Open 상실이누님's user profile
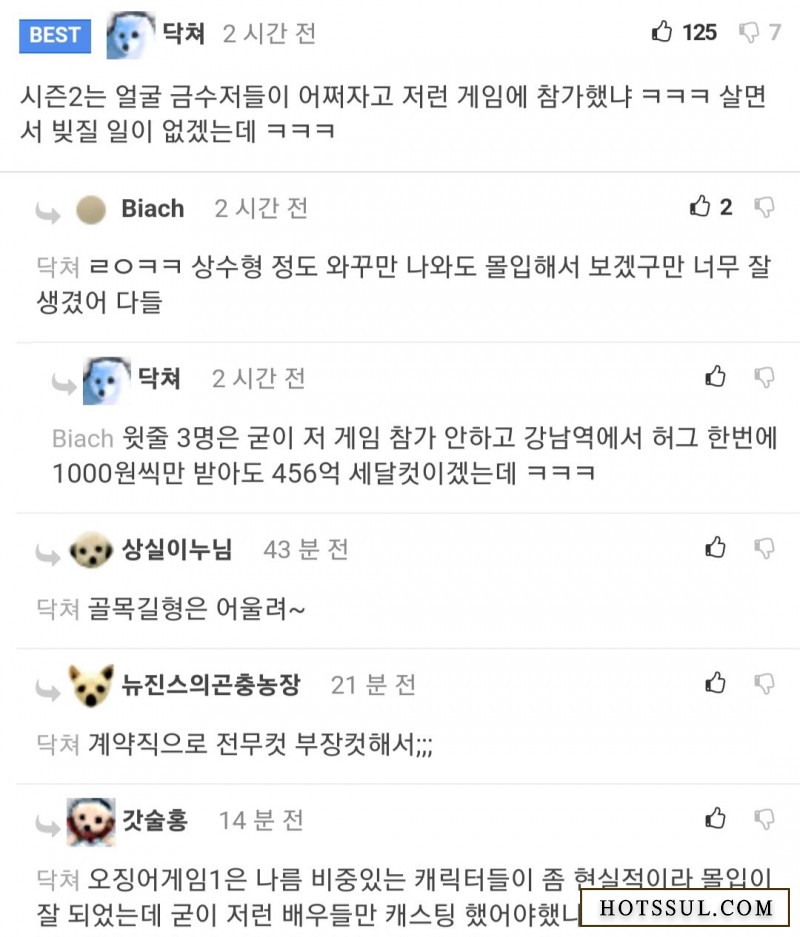Image resolution: width=800 pixels, height=937 pixels. (x=177, y=549)
